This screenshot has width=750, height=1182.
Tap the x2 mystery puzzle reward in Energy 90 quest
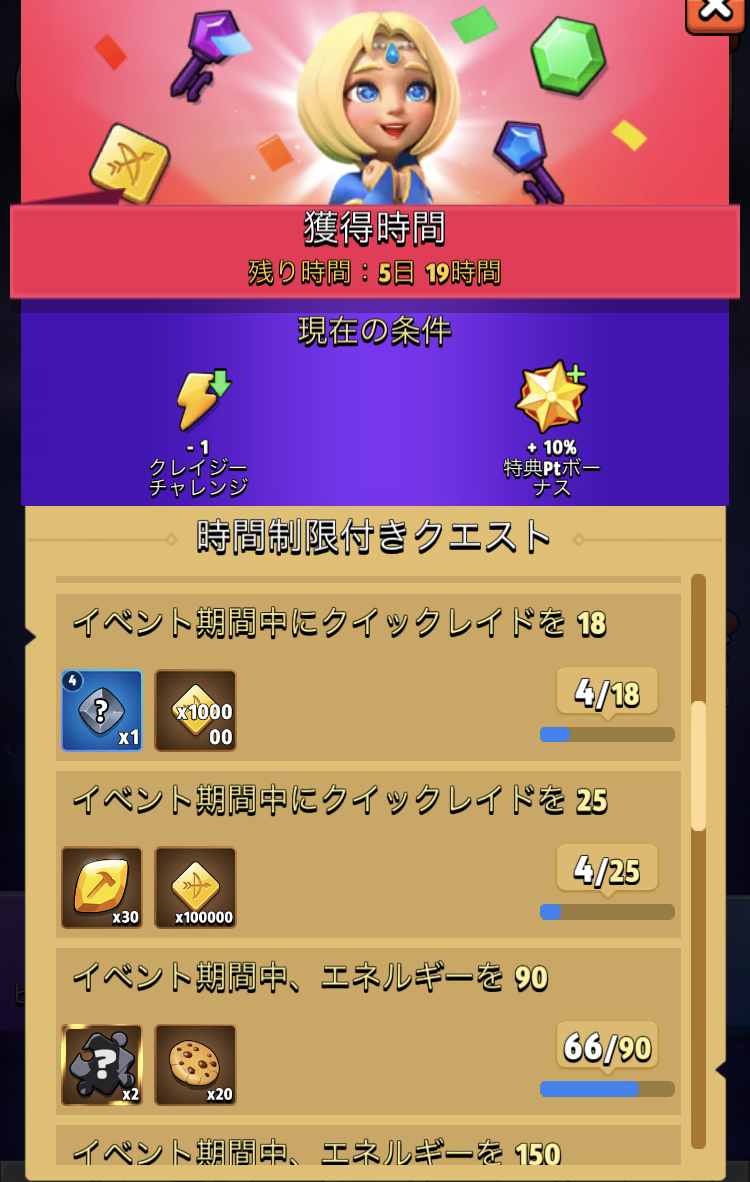coord(102,1065)
